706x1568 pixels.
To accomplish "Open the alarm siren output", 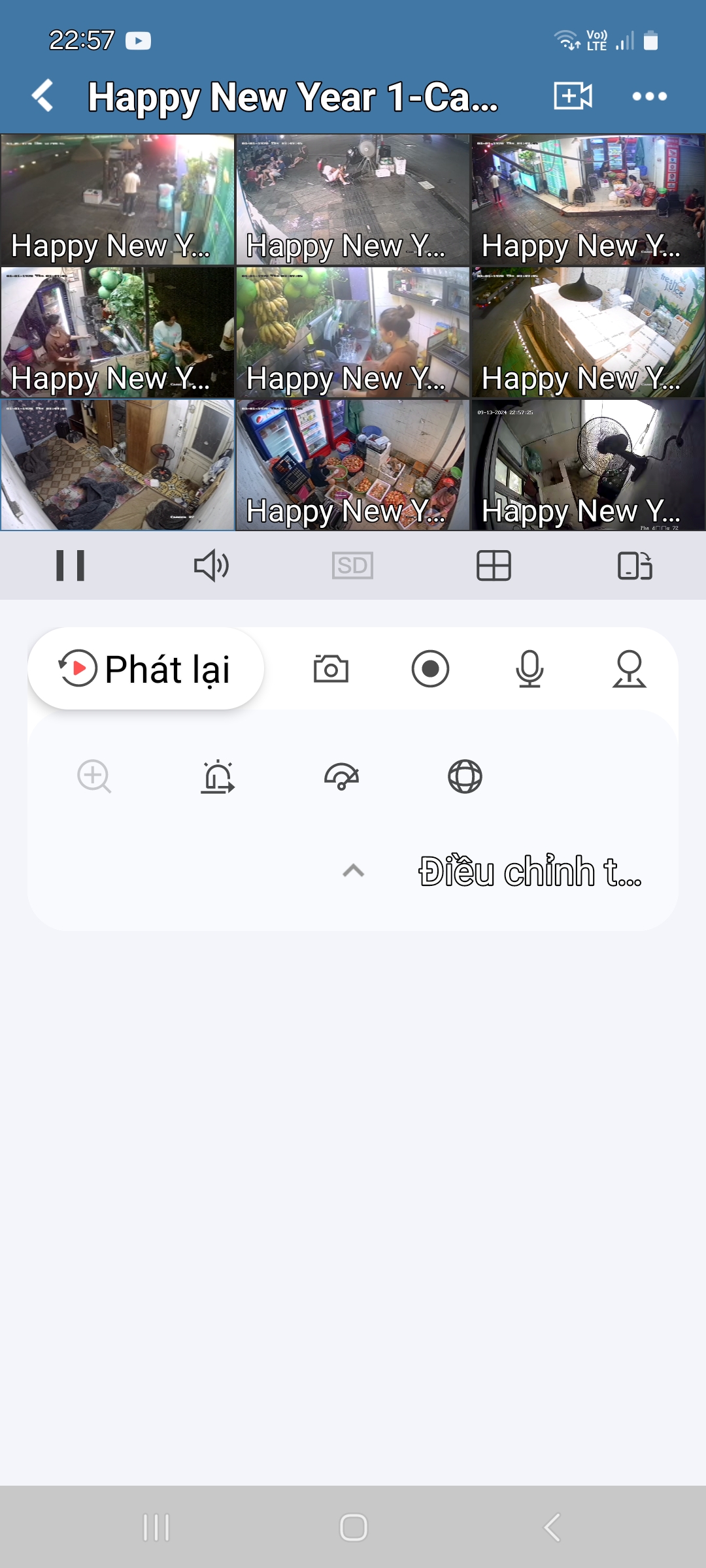I will 218,777.
